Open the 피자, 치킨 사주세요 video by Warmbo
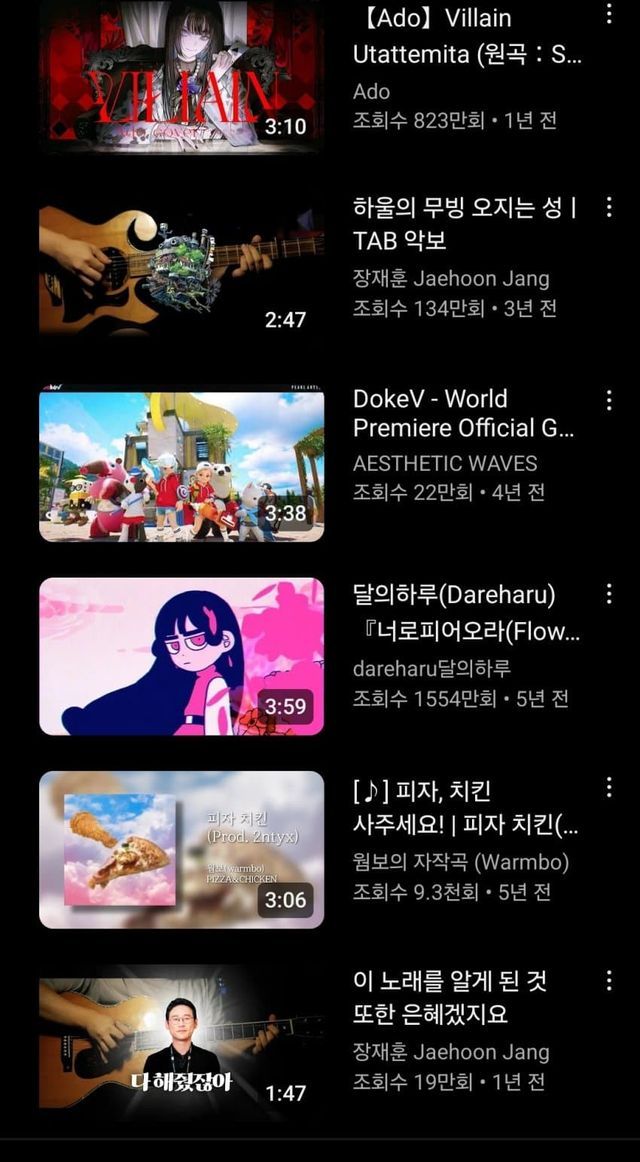 coord(181,849)
